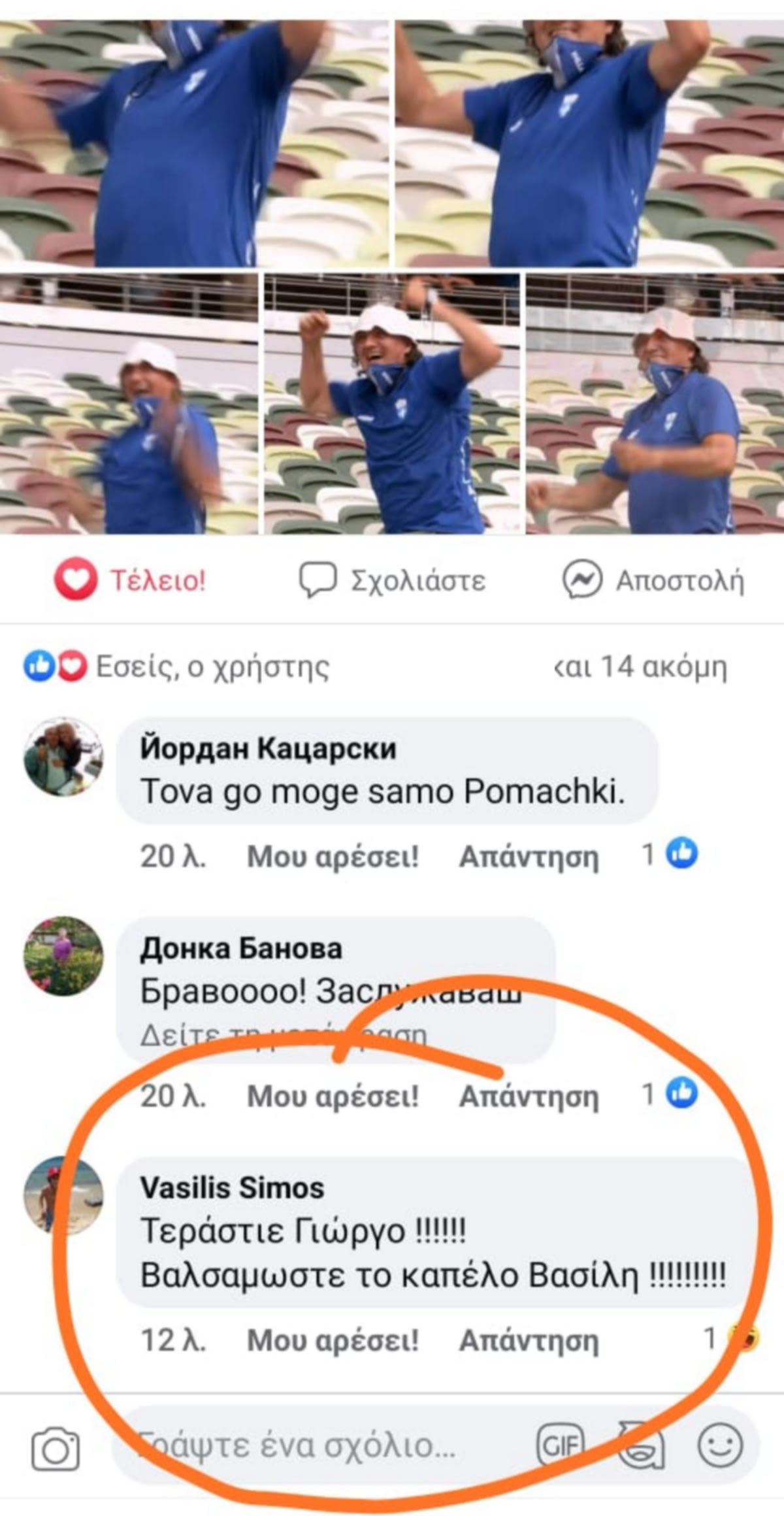Open Йордан Кацарски's profile picture
The height and width of the screenshot is (1516, 784).
click(x=63, y=756)
